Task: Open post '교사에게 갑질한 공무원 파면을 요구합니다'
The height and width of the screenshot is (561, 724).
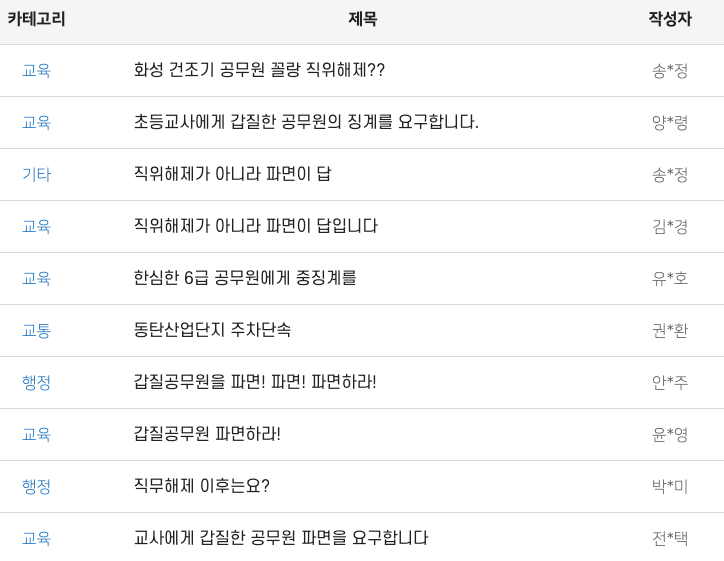Action: [x=281, y=538]
